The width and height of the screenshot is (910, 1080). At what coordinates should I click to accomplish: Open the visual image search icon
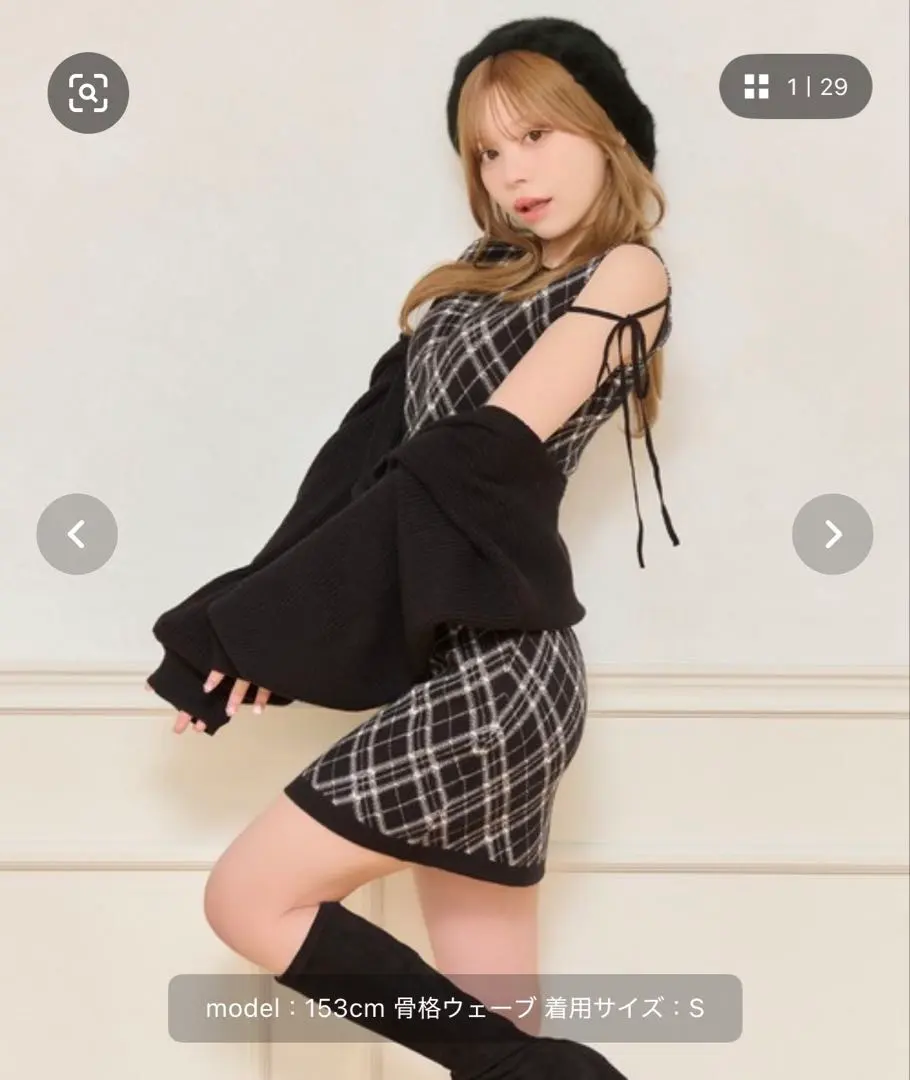88,93
